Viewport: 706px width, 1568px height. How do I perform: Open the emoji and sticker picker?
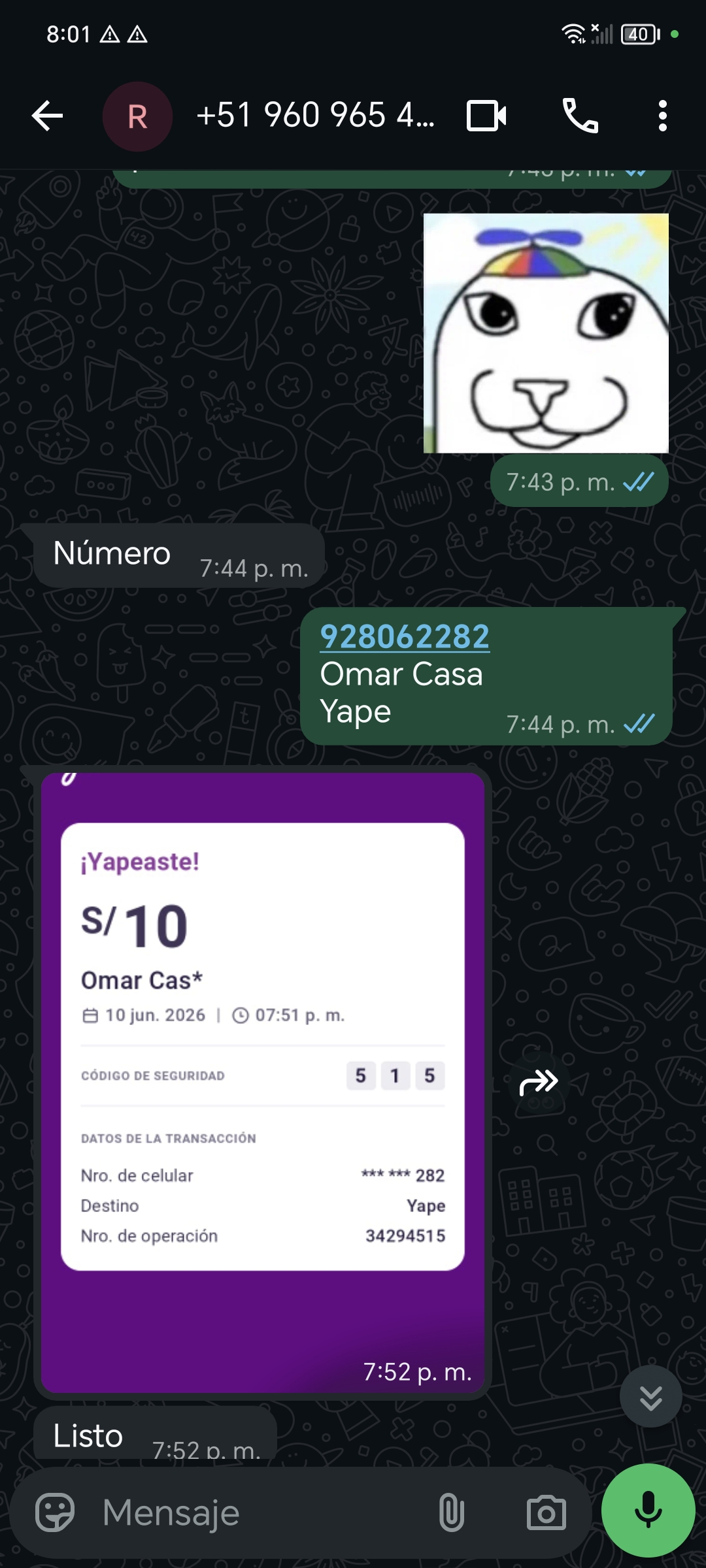click(x=55, y=1512)
